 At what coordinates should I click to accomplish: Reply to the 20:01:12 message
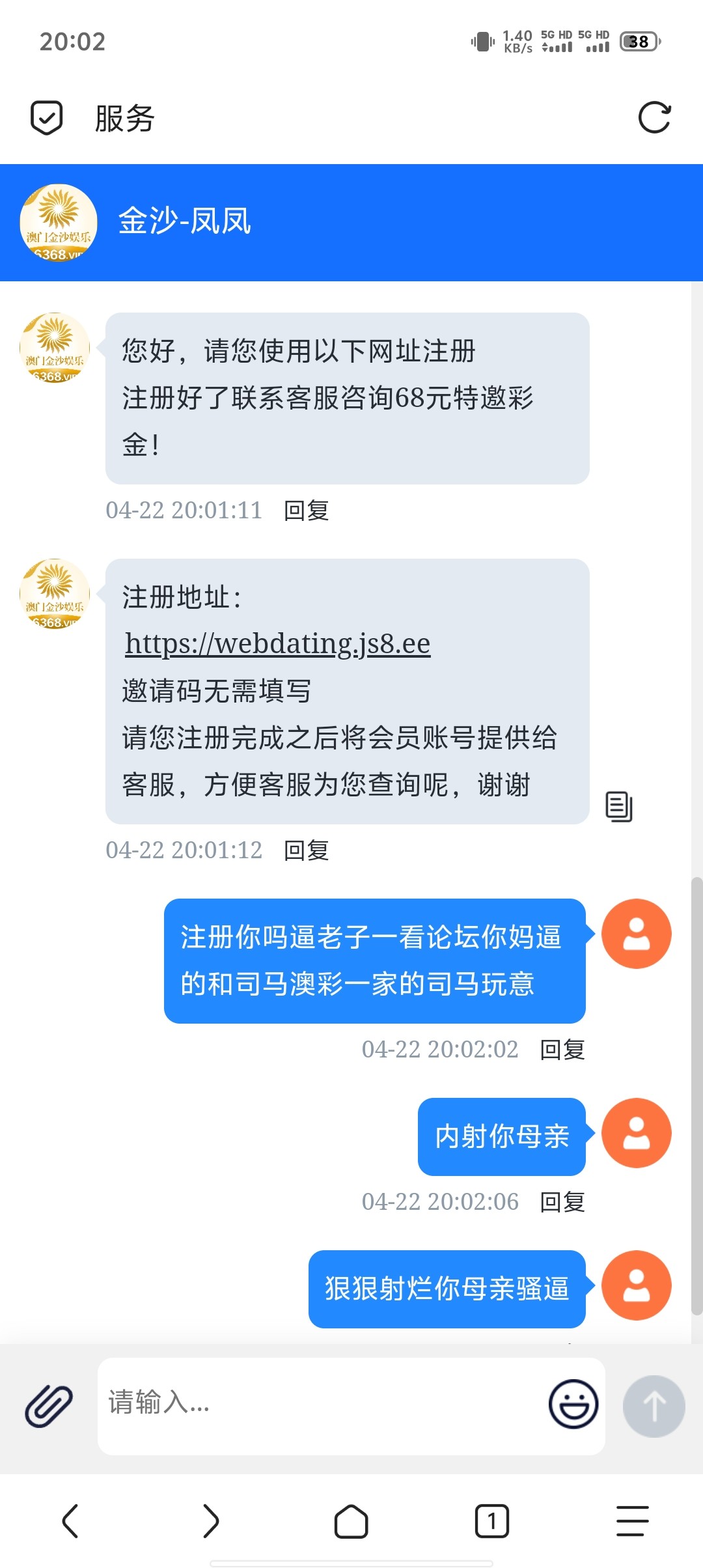pyautogui.click(x=306, y=850)
